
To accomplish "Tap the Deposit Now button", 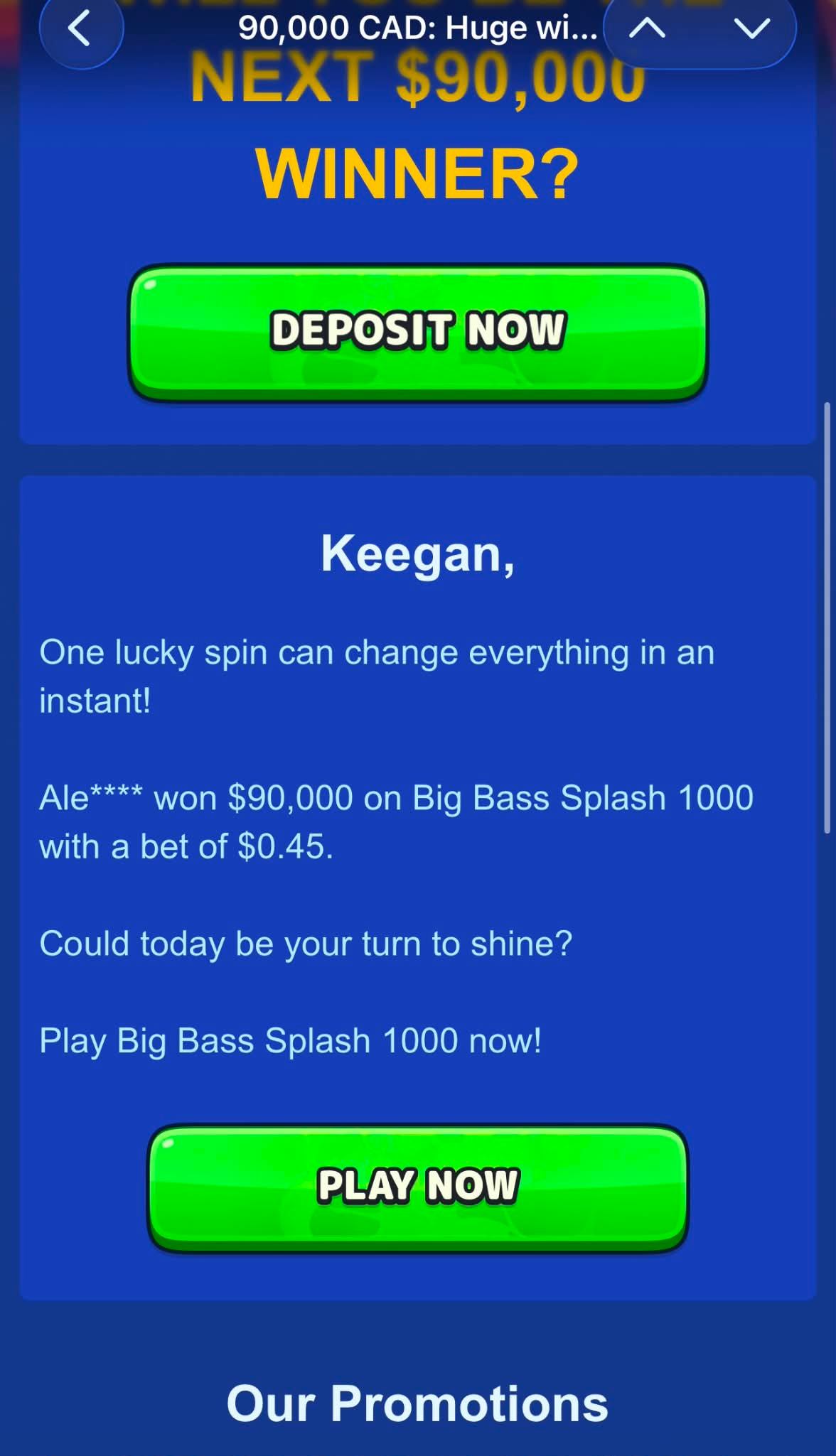I will coord(418,331).
